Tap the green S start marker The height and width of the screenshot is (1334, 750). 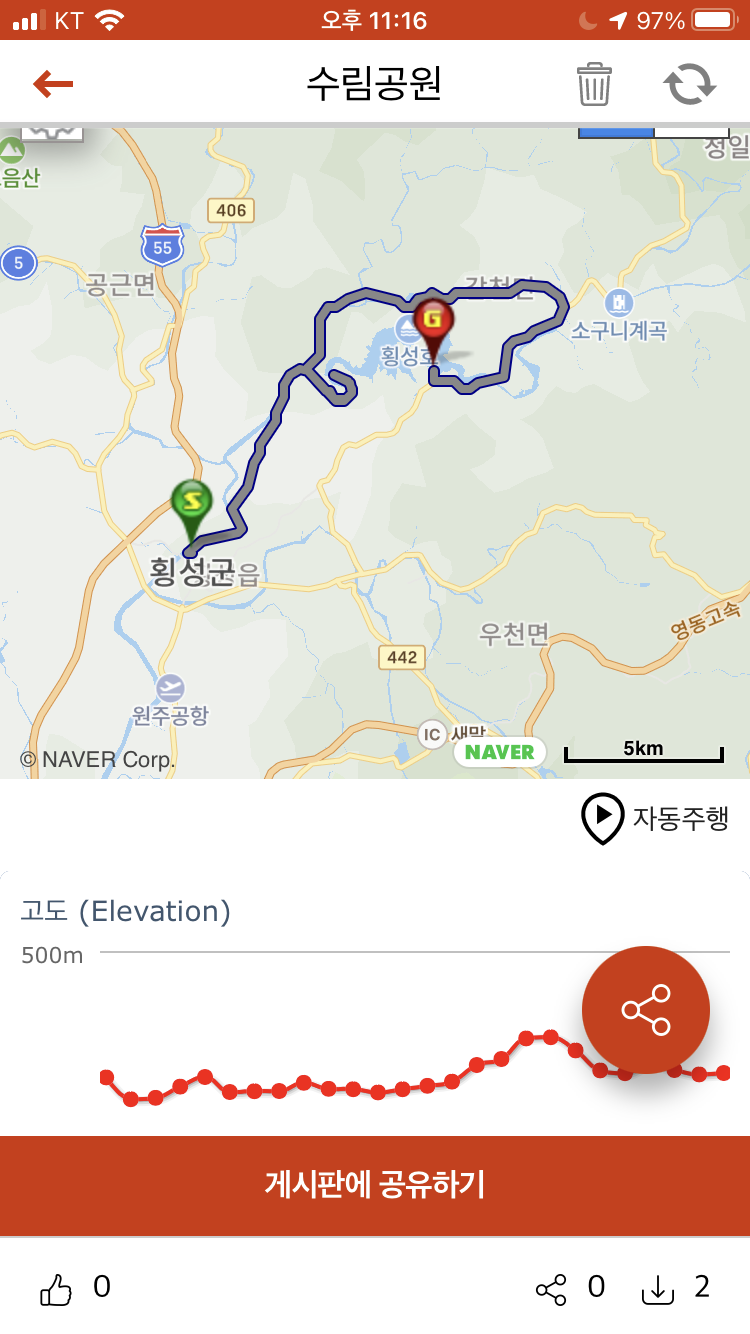(x=191, y=503)
